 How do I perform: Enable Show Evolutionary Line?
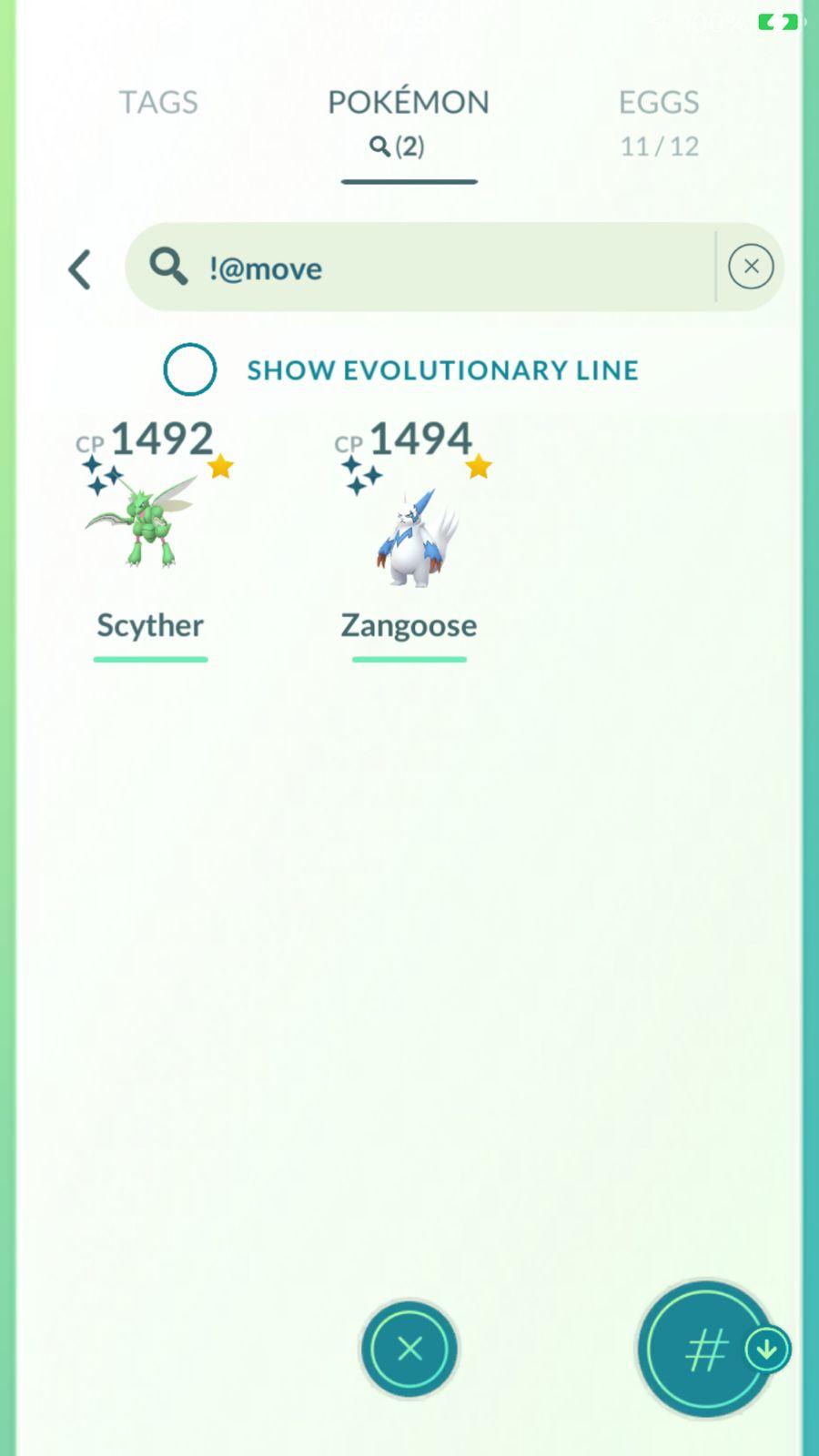pos(190,369)
